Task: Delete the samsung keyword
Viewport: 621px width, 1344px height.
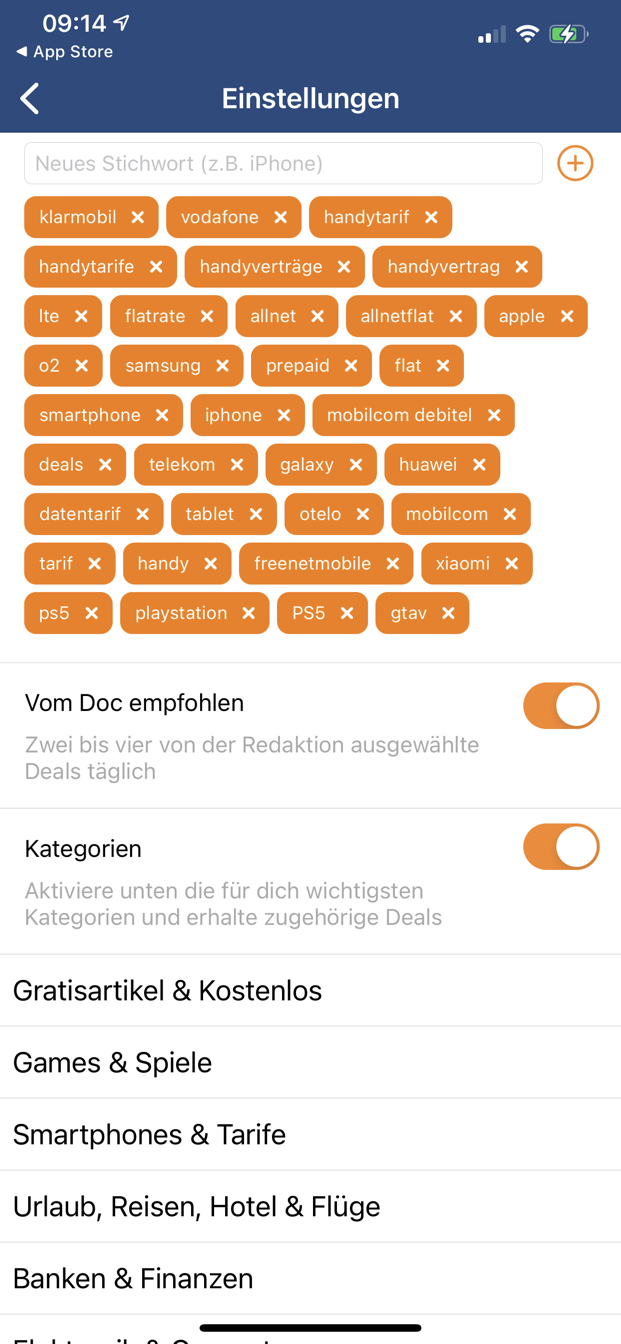Action: pyautogui.click(x=223, y=366)
